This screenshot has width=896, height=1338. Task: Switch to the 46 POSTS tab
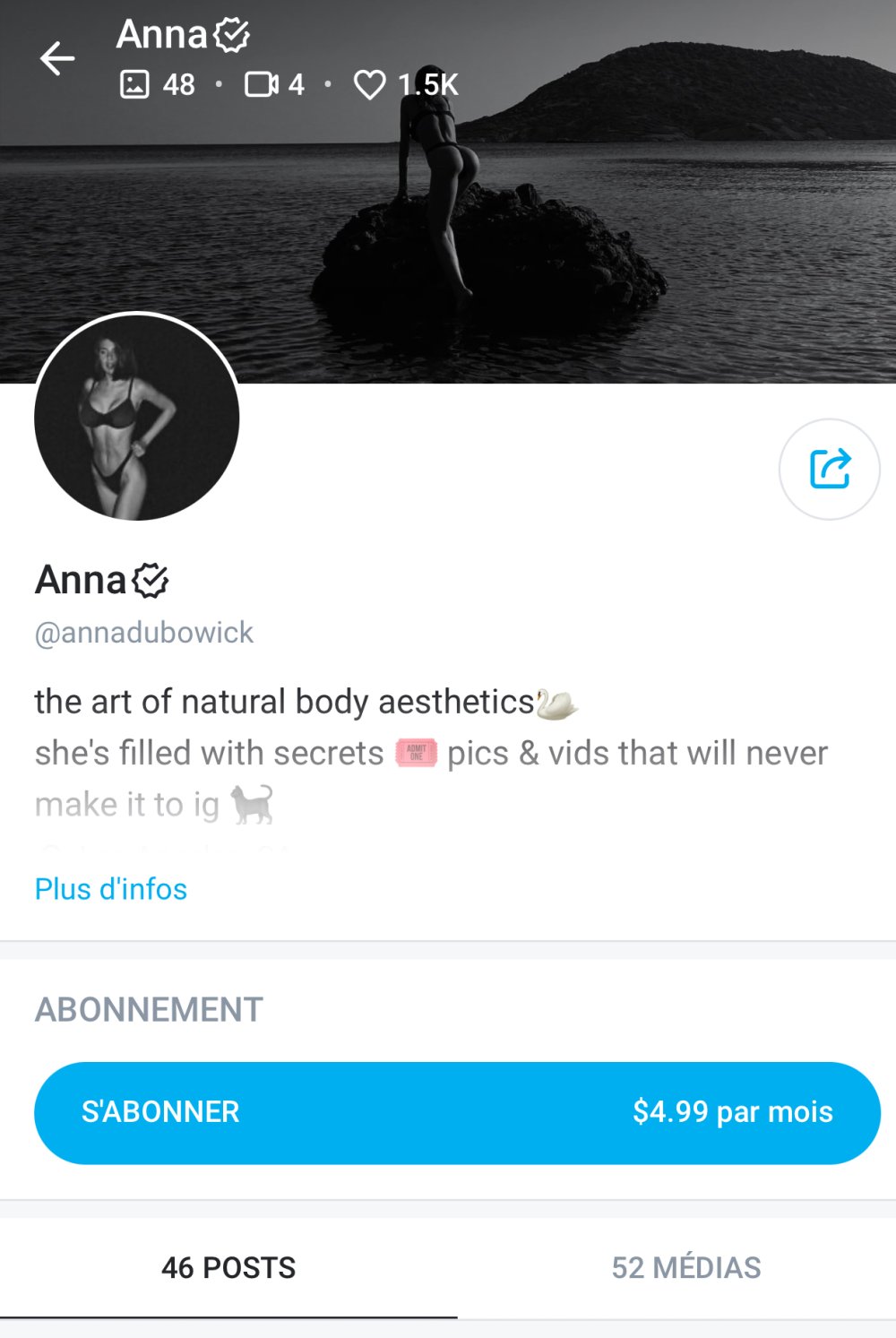(228, 1267)
